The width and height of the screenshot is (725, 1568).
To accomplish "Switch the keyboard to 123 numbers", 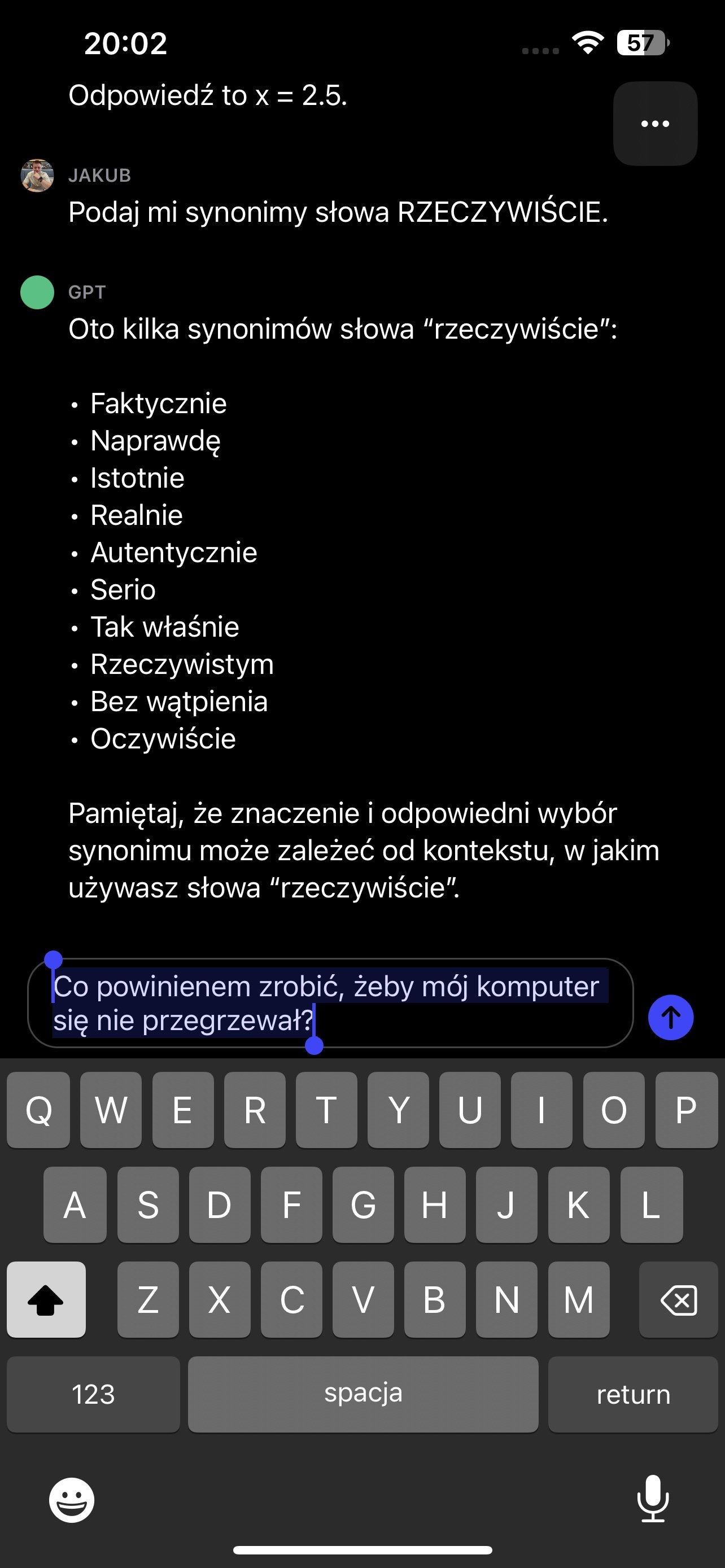I will pos(93,1395).
